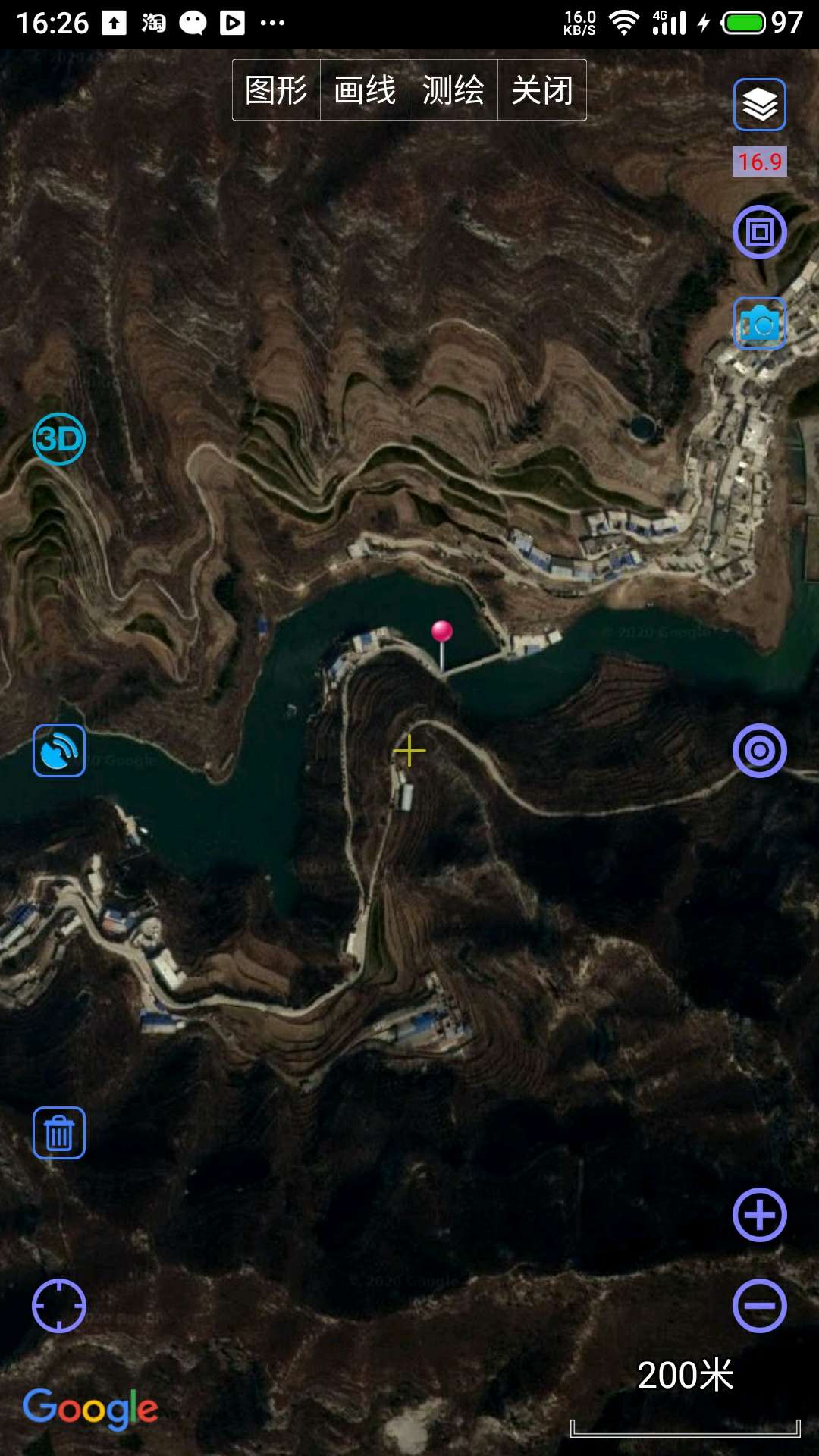This screenshot has width=819, height=1456.
Task: Tap 关闭 to close the toolbar
Action: (x=542, y=90)
